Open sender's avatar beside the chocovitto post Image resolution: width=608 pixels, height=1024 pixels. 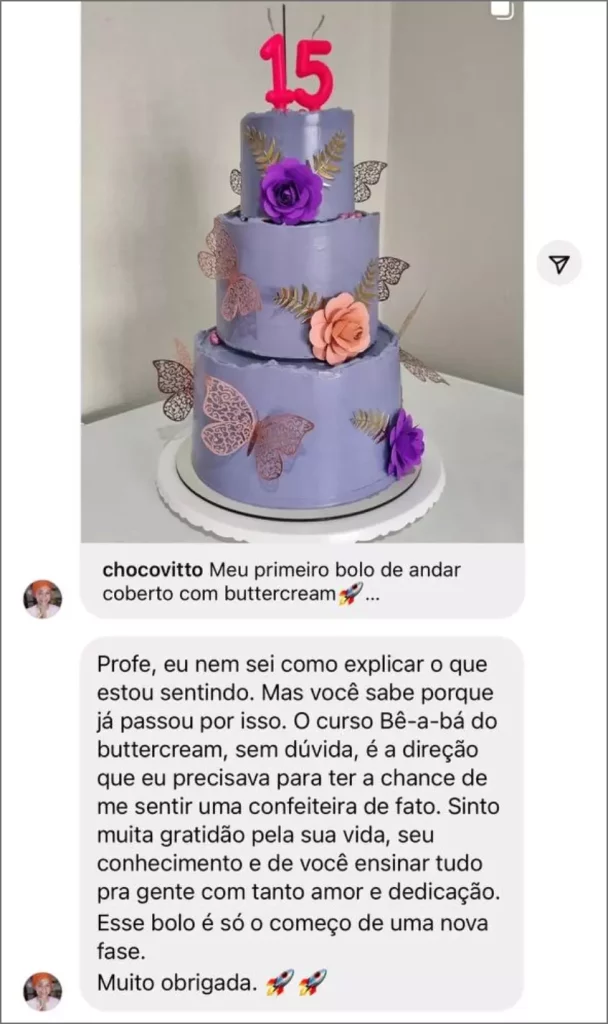click(42, 599)
